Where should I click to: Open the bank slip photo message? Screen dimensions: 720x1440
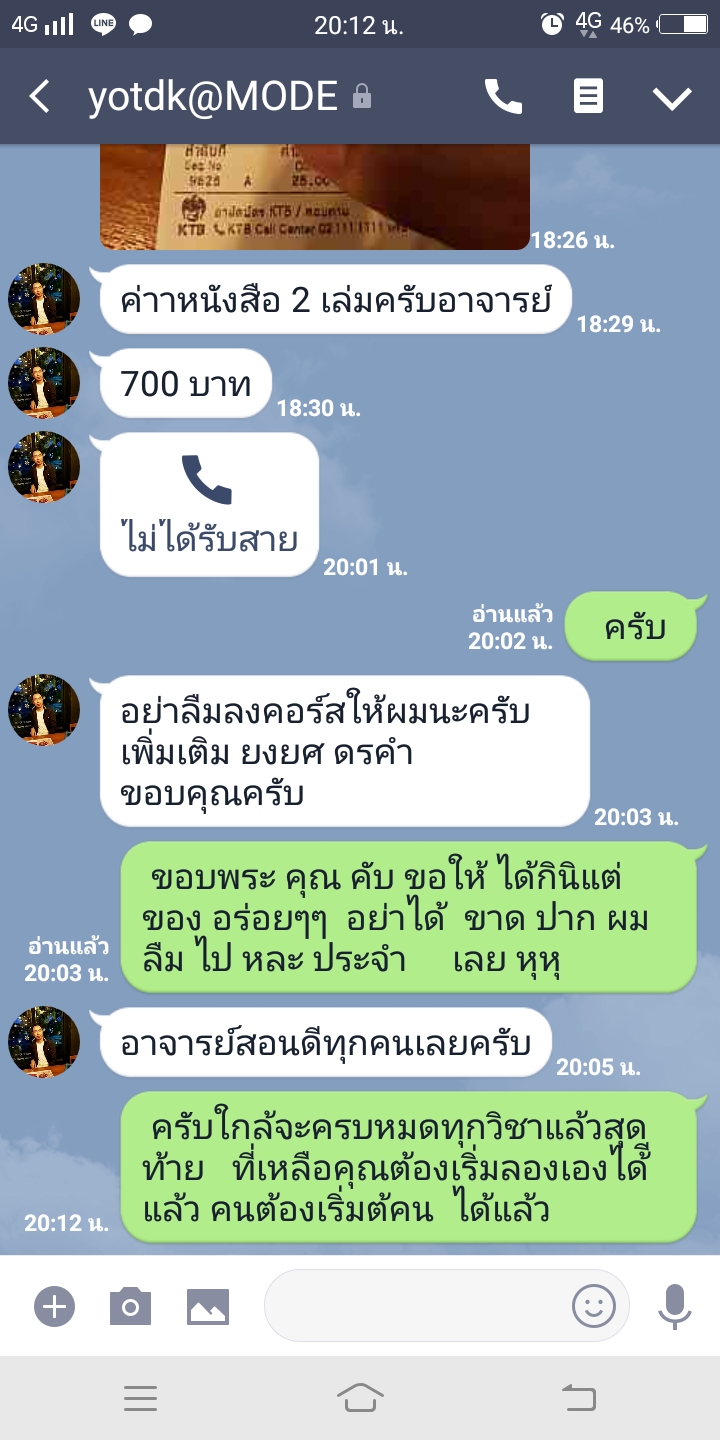314,197
